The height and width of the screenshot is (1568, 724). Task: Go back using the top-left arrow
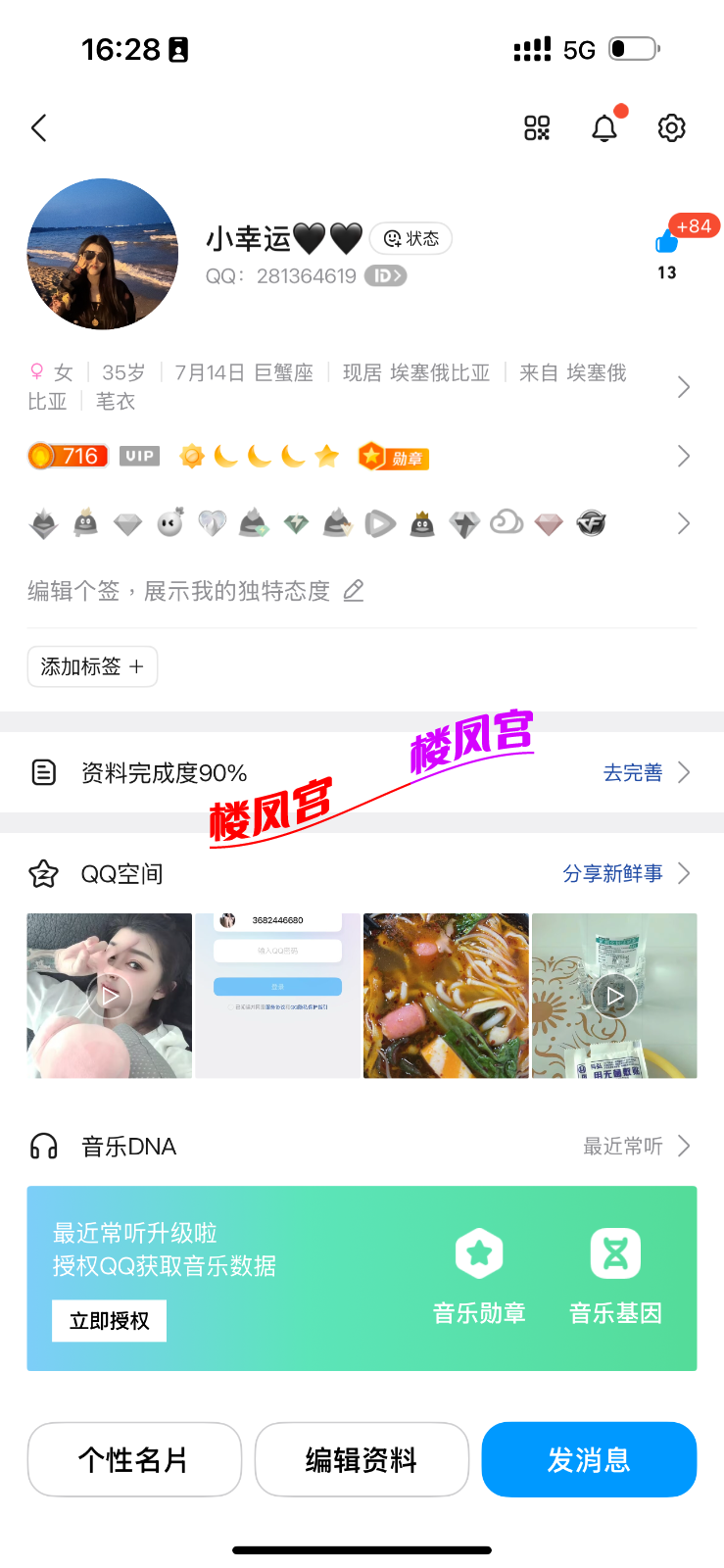pyautogui.click(x=39, y=128)
